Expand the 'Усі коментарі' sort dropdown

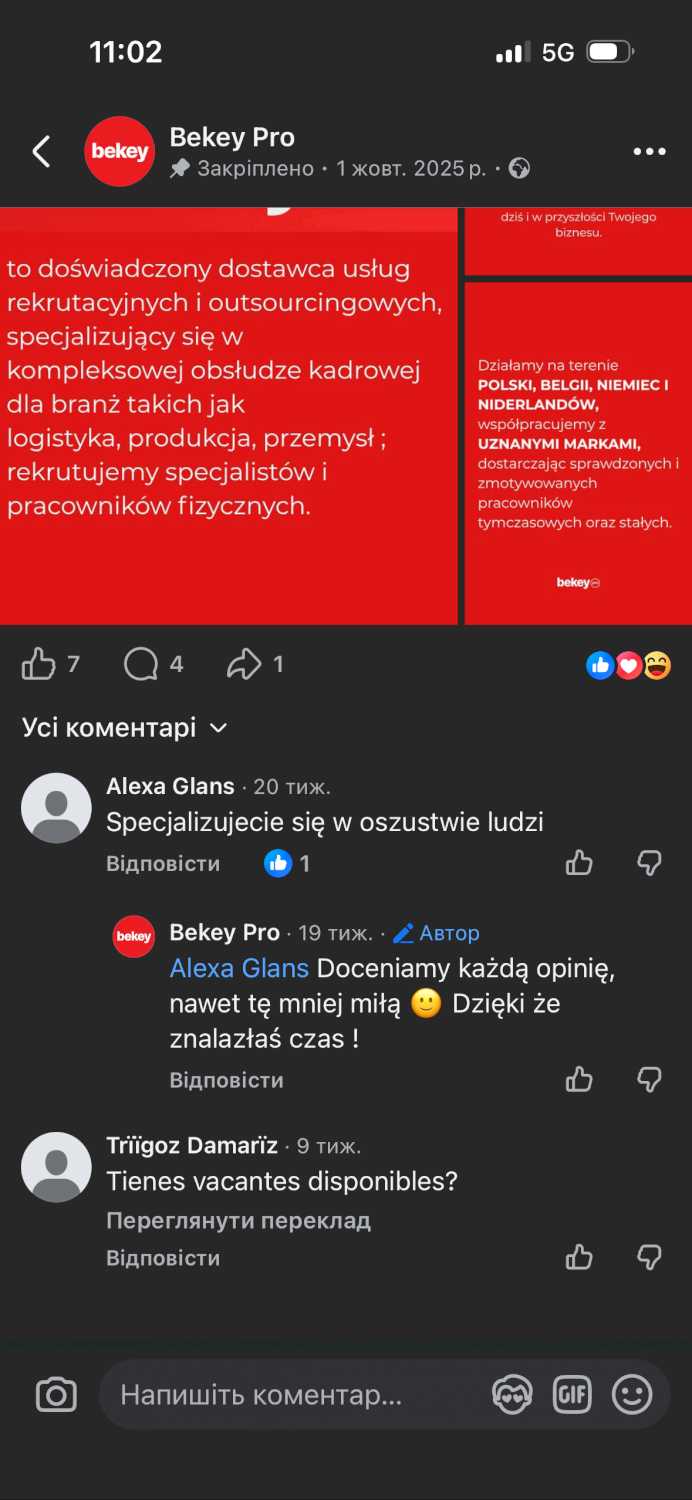pyautogui.click(x=125, y=728)
